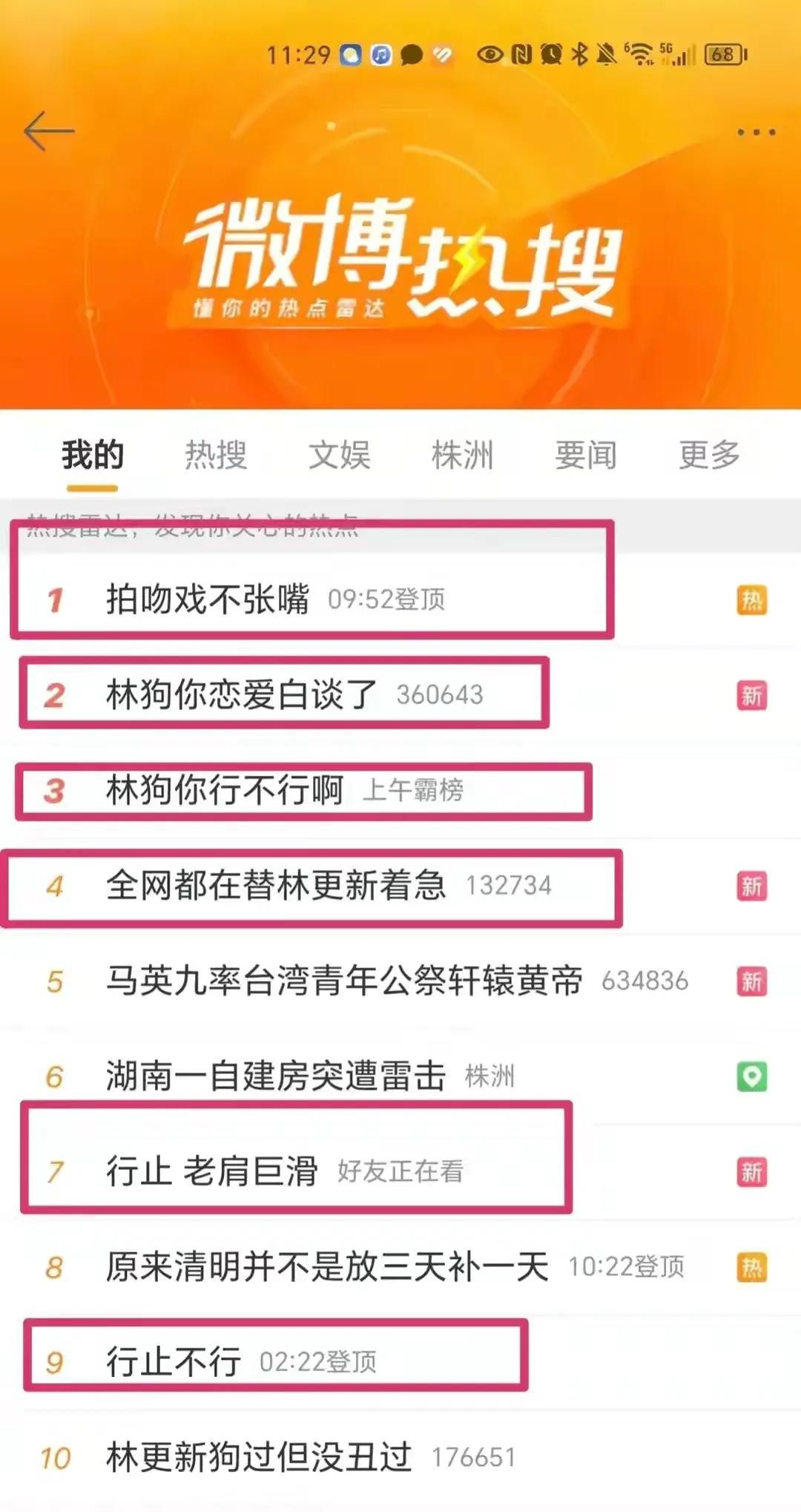801x1512 pixels.
Task: Switch to the 文娱 tab
Action: click(339, 455)
